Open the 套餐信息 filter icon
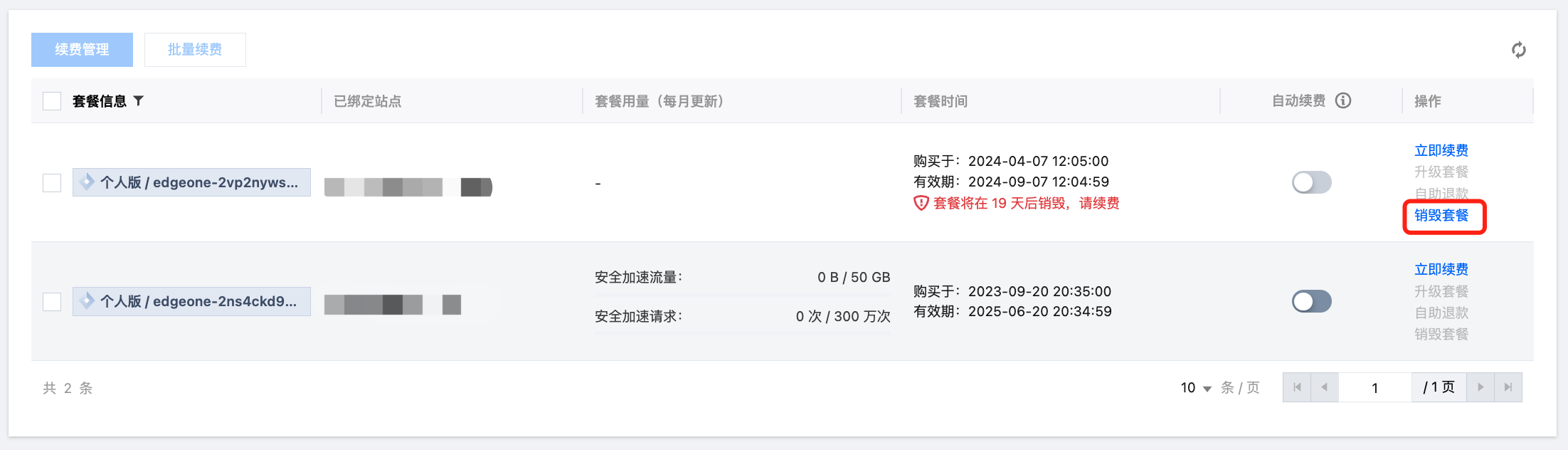This screenshot has width=1568, height=450. pos(139,101)
